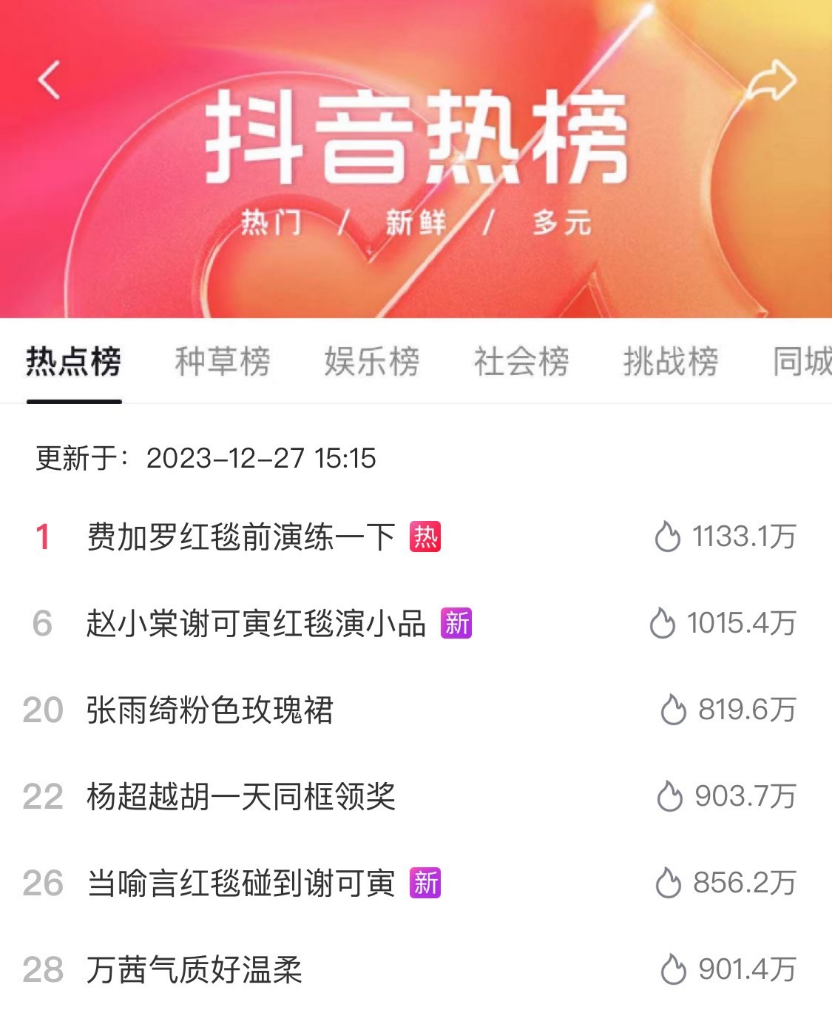The width and height of the screenshot is (832, 1013).
Task: Switch to the 种草榜 tab
Action: pos(222,361)
